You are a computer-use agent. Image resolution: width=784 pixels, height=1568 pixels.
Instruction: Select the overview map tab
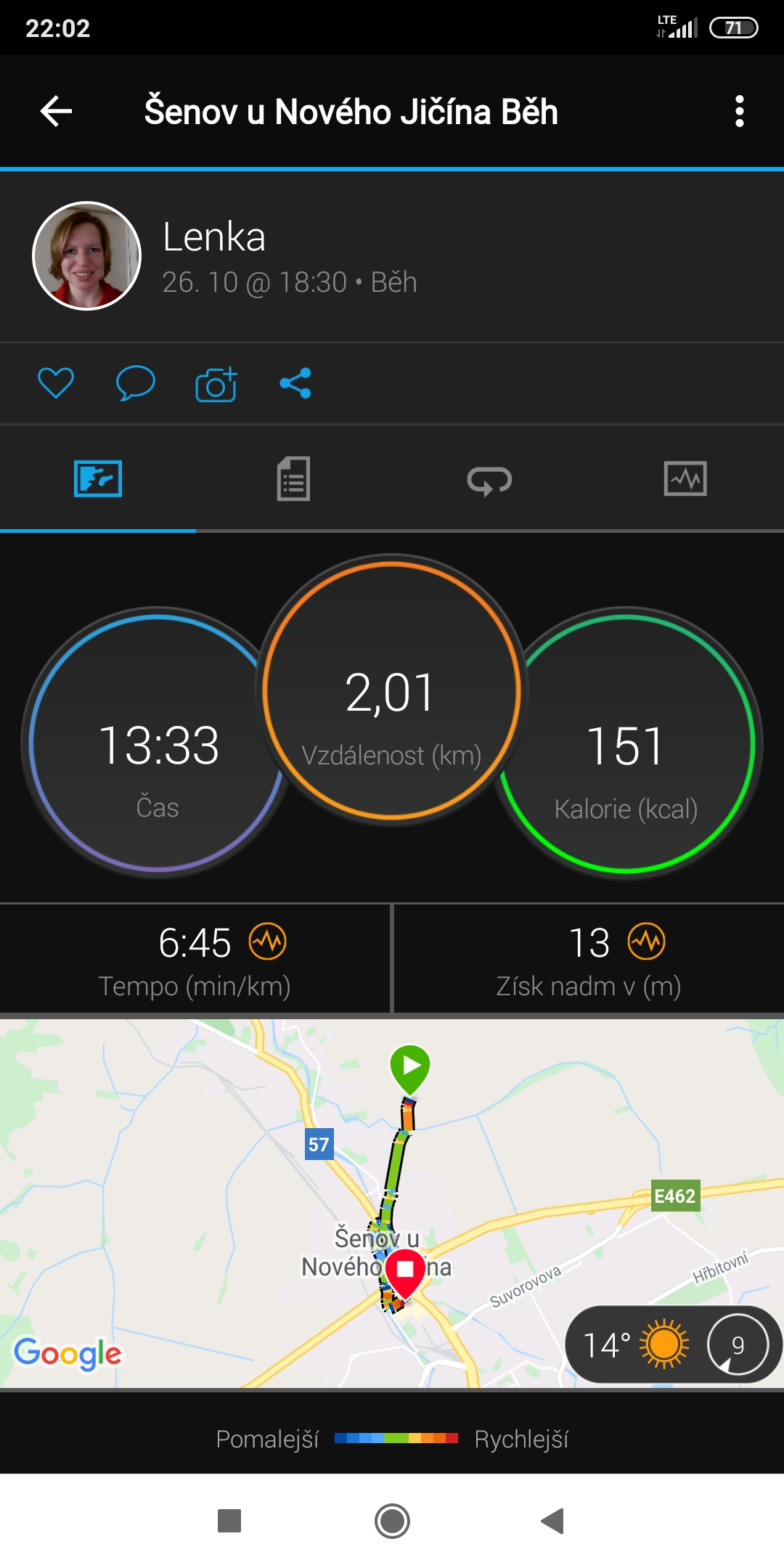click(x=98, y=479)
